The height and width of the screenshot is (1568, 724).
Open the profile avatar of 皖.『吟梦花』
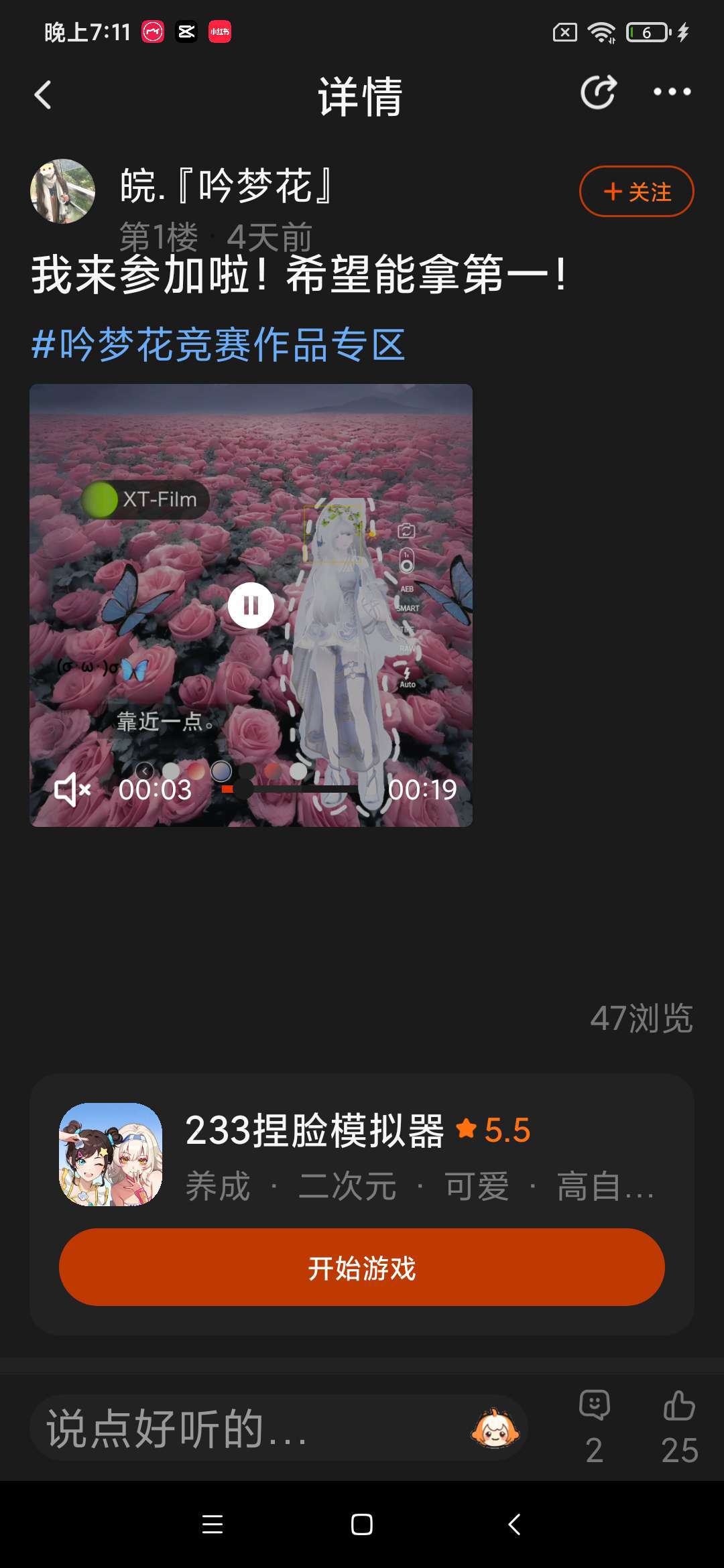point(62,191)
